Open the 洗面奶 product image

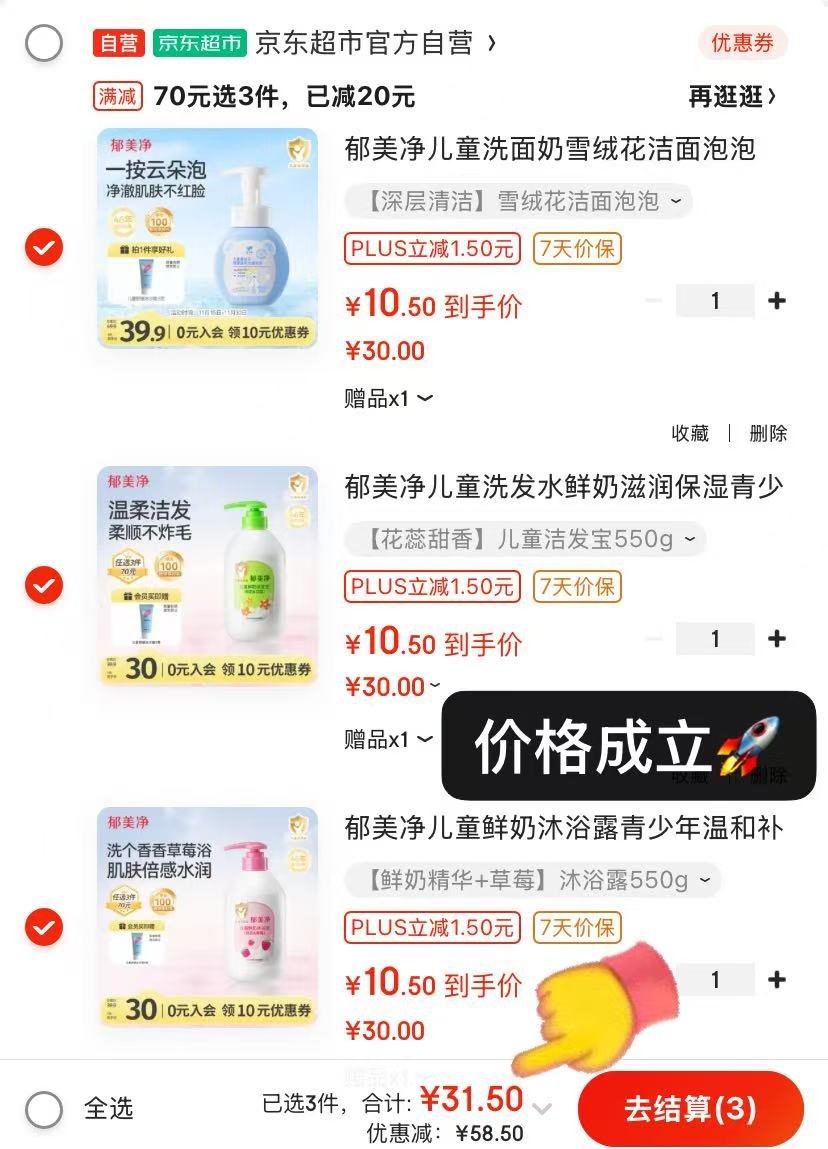tap(207, 238)
